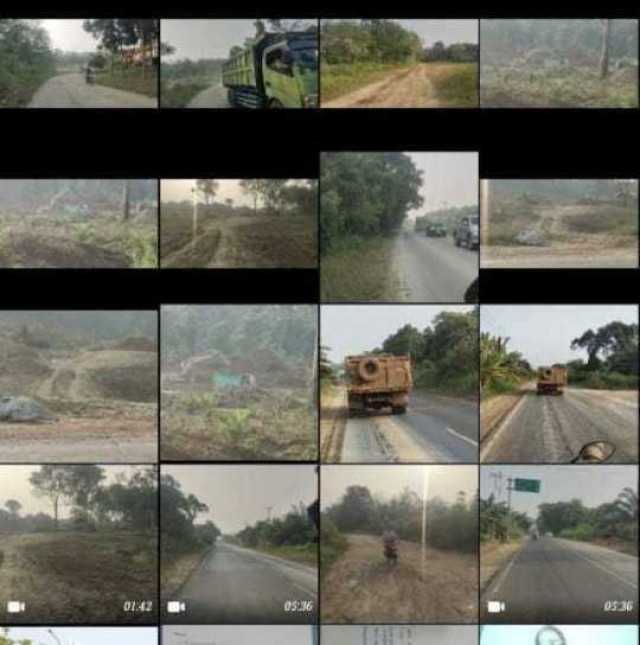Play the 01:42 video of the field
Screen dimensions: 640x645
click(79, 543)
